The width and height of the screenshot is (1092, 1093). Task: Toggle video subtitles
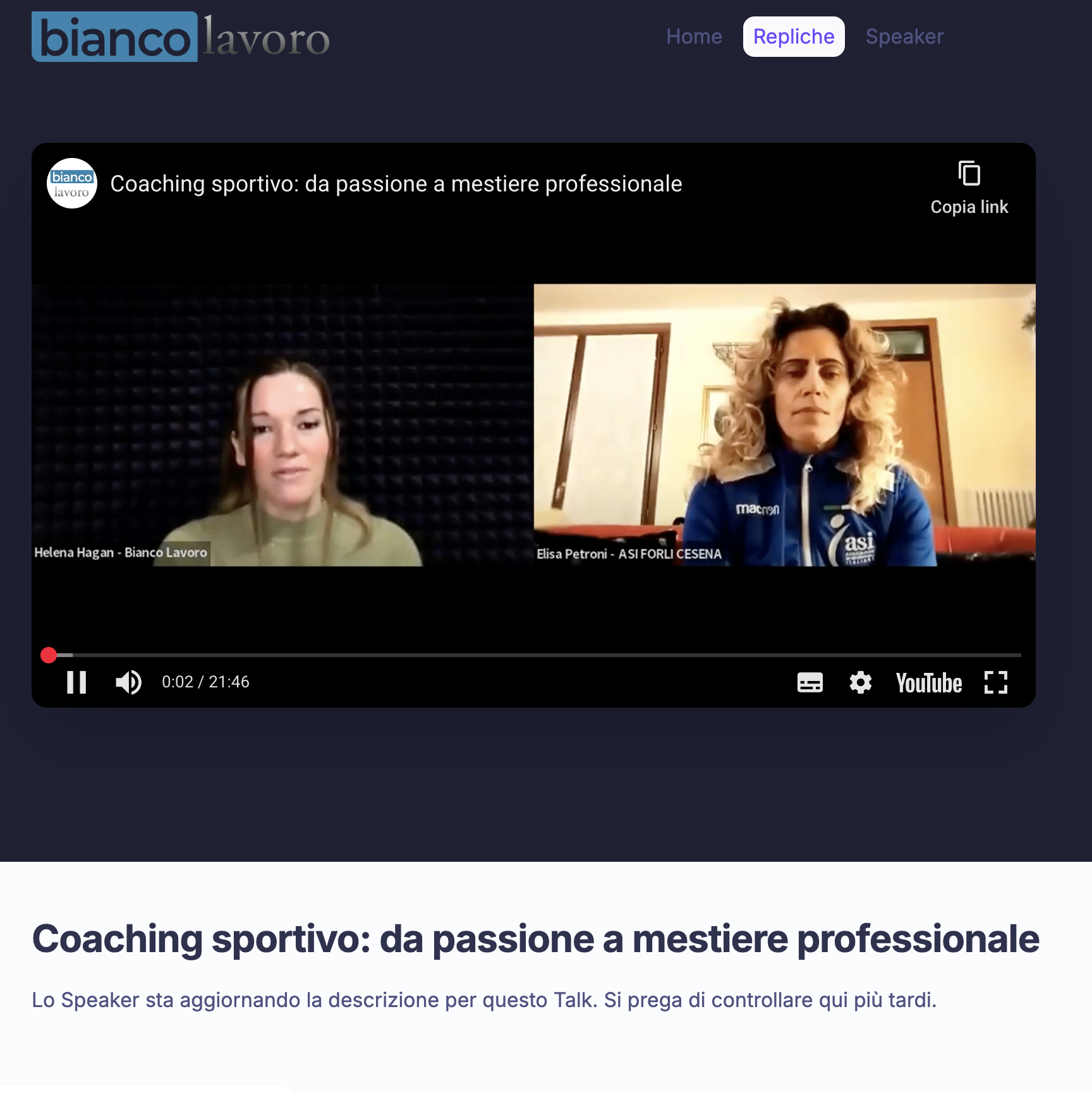pos(810,682)
